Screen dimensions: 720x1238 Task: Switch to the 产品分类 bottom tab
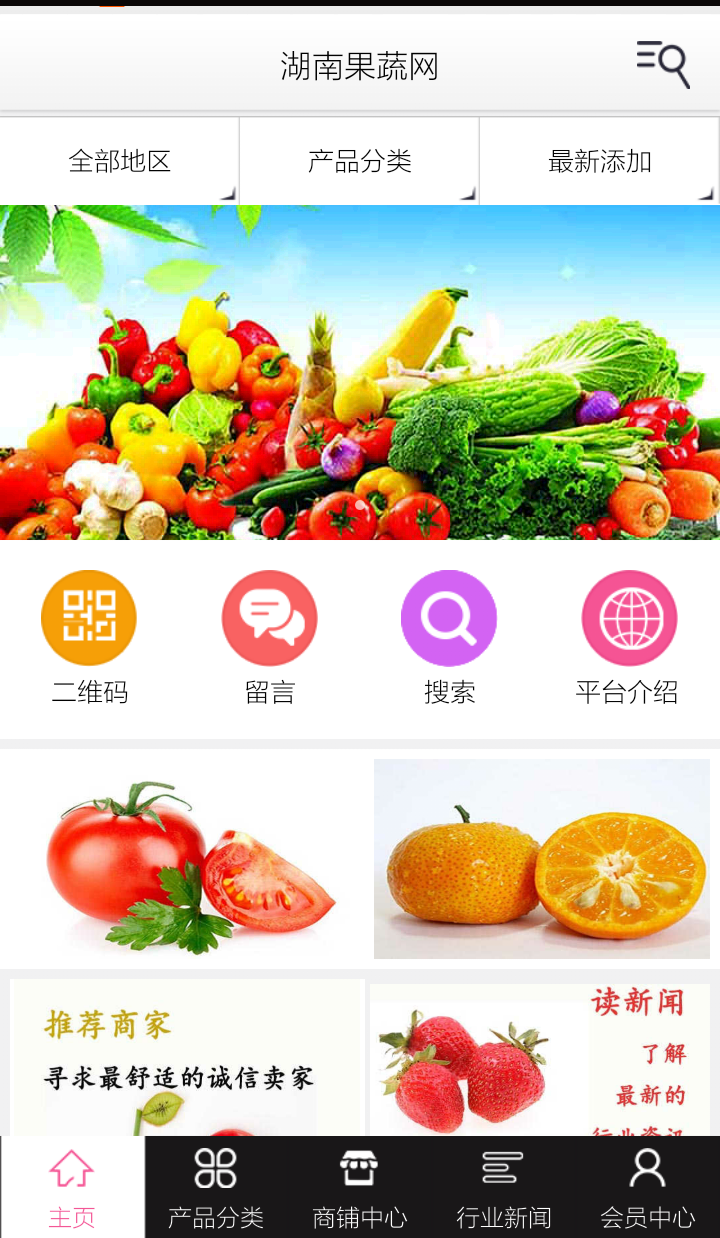(x=216, y=1187)
